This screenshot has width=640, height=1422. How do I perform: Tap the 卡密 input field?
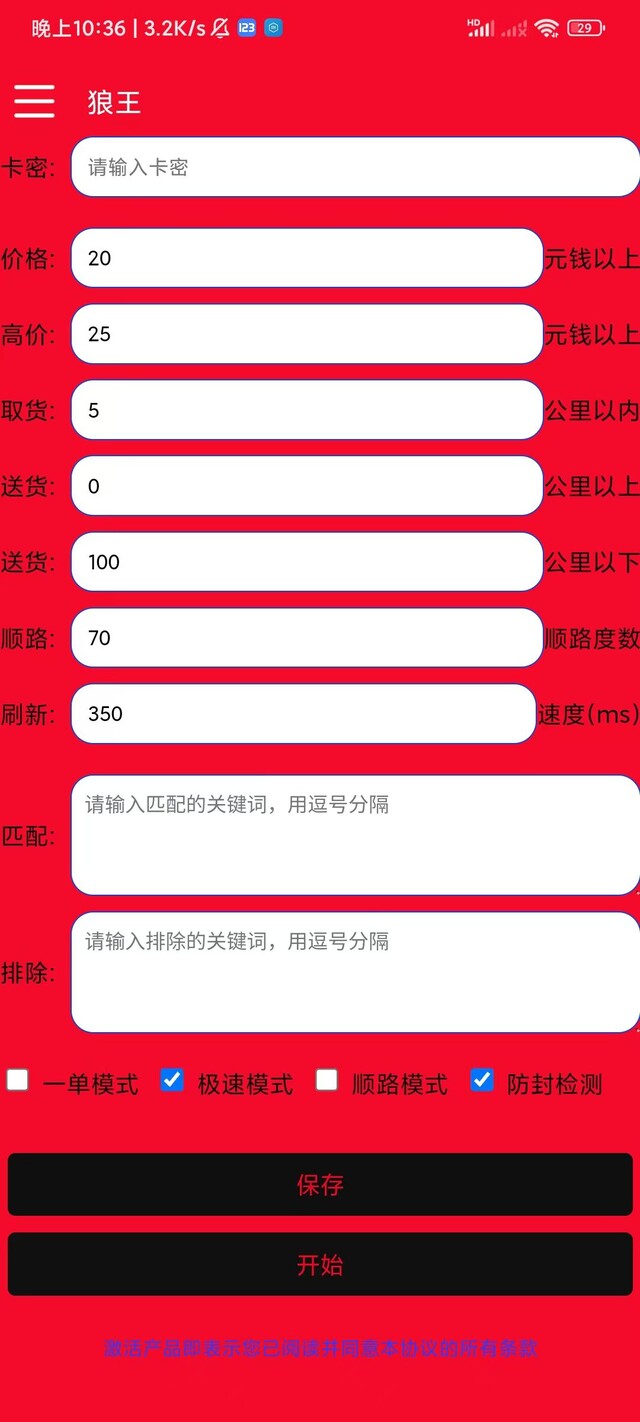pos(355,167)
